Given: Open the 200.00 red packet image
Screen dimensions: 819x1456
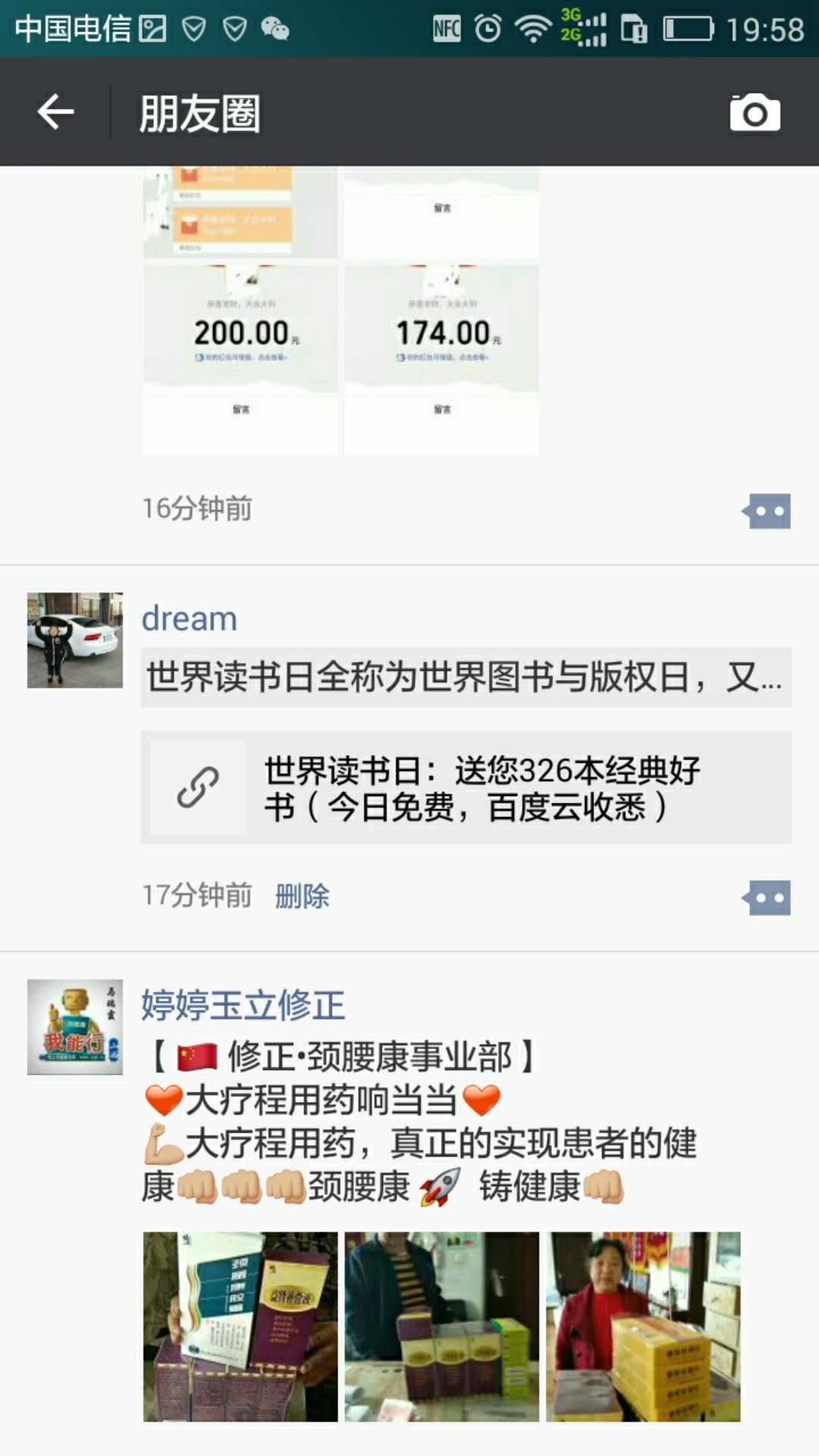Looking at the screenshot, I should tap(240, 359).
